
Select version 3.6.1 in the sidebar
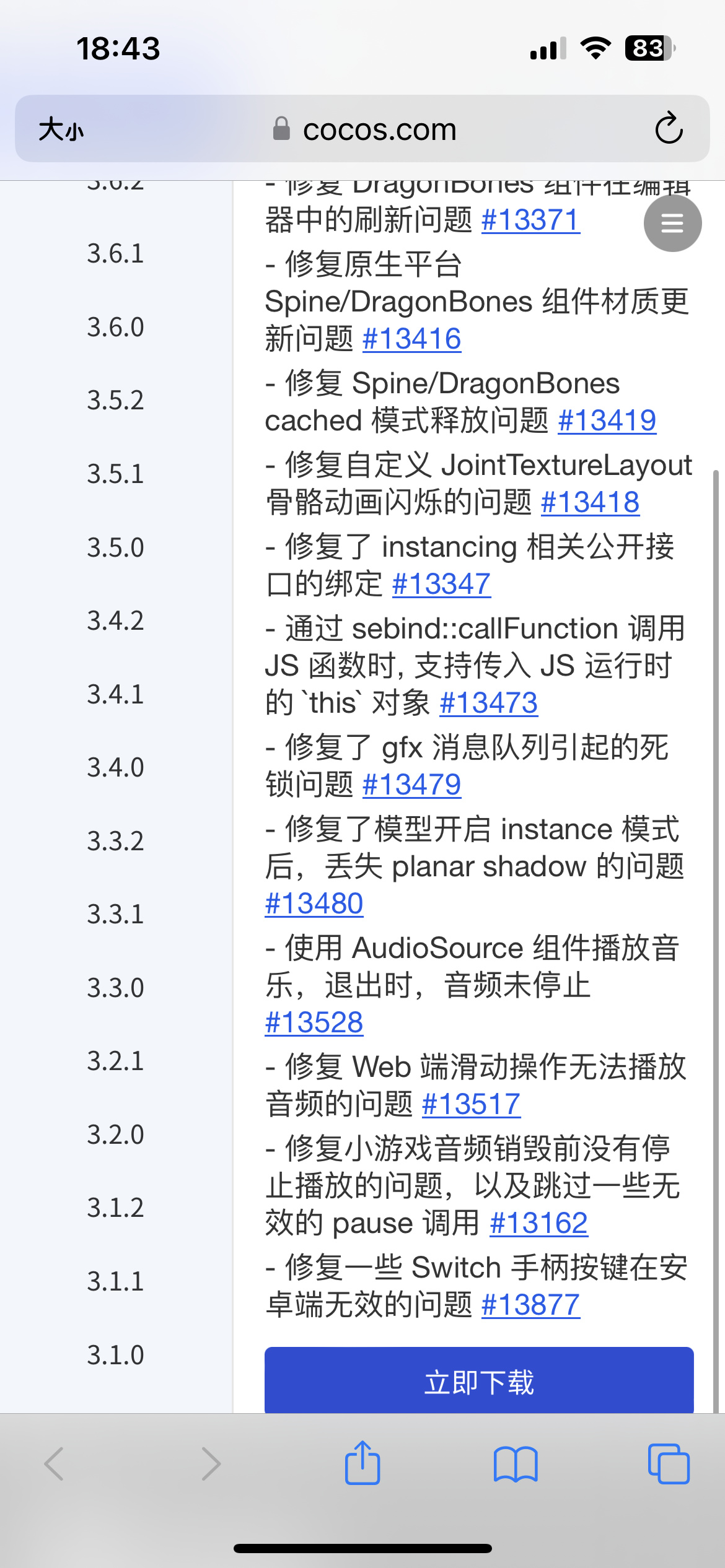[x=115, y=253]
